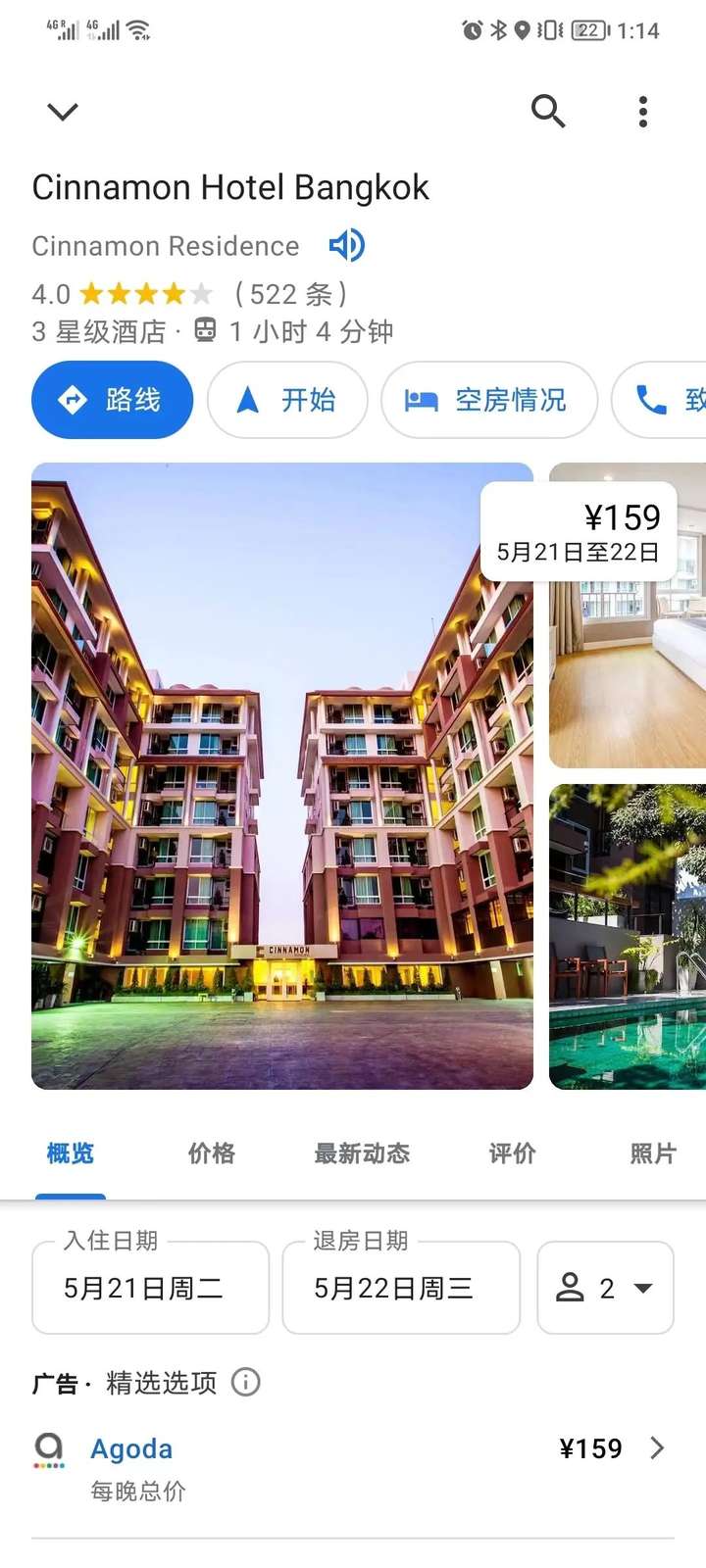Image resolution: width=706 pixels, height=1568 pixels.
Task: Switch to the 价格 tab
Action: click(212, 1153)
